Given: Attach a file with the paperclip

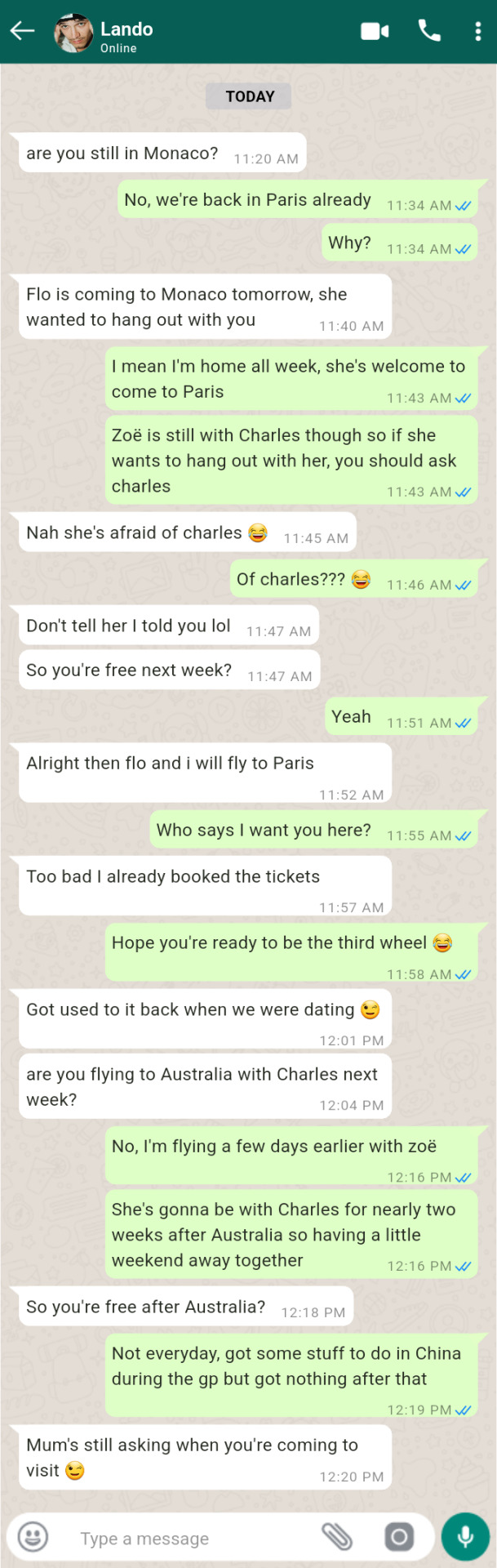Looking at the screenshot, I should tap(336, 1537).
